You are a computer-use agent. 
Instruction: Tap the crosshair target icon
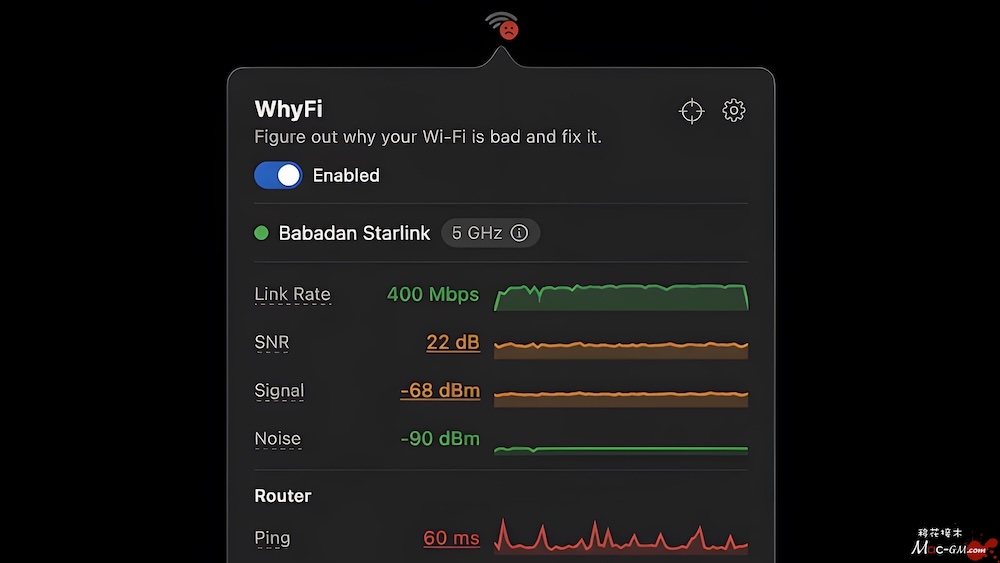pyautogui.click(x=691, y=111)
